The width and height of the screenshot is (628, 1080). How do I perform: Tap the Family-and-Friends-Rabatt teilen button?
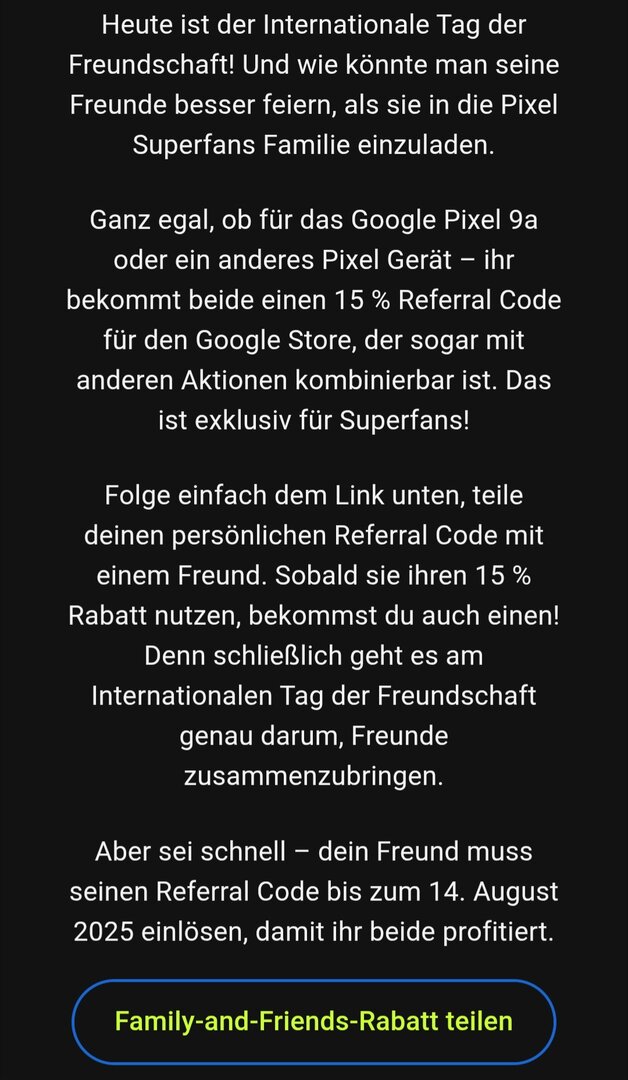313,1021
